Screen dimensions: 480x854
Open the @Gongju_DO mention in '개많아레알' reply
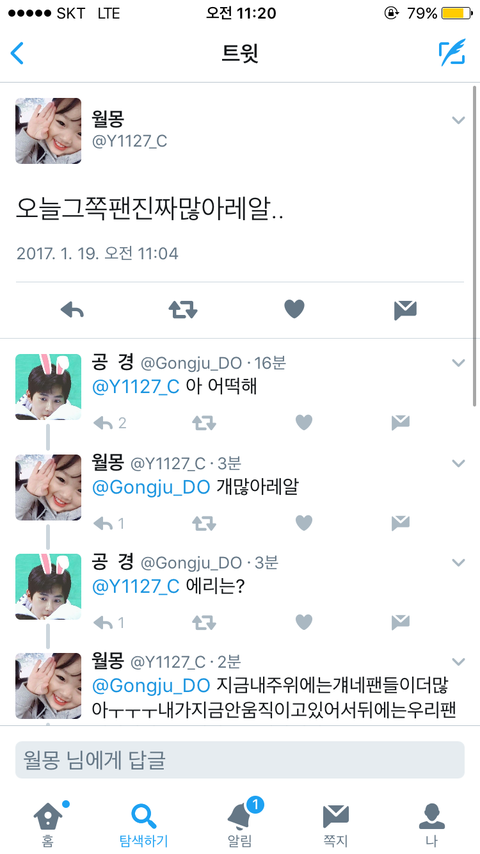tap(151, 487)
